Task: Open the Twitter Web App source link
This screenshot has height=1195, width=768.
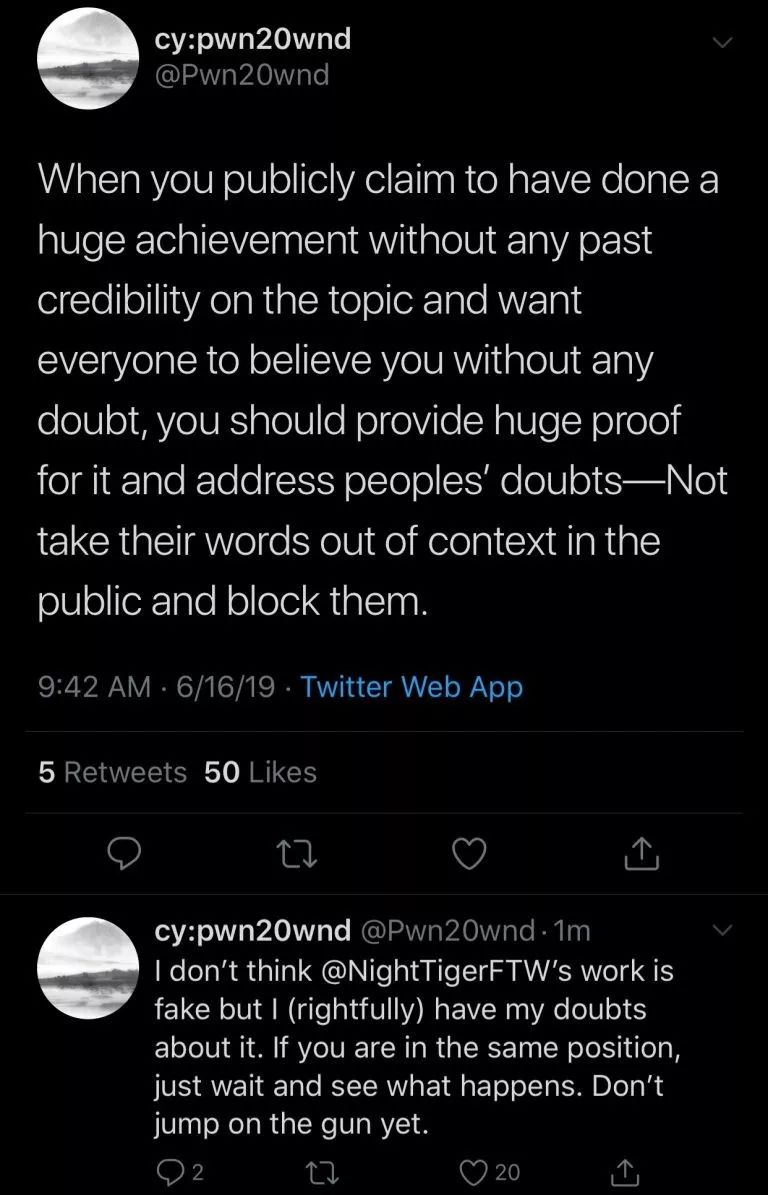Action: click(x=411, y=686)
